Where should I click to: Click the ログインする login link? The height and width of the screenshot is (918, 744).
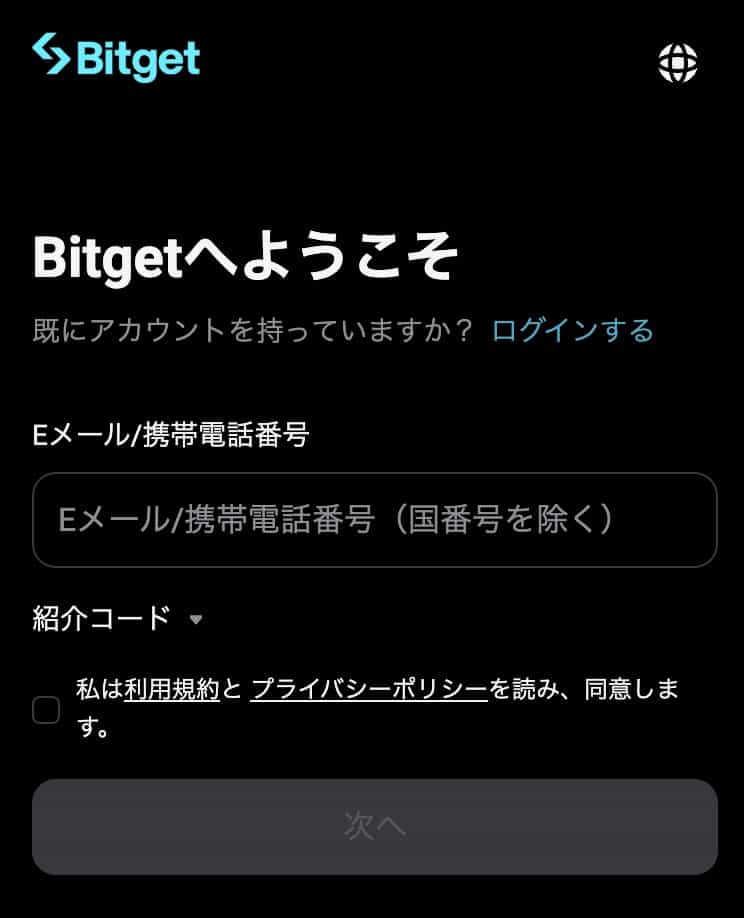(571, 329)
